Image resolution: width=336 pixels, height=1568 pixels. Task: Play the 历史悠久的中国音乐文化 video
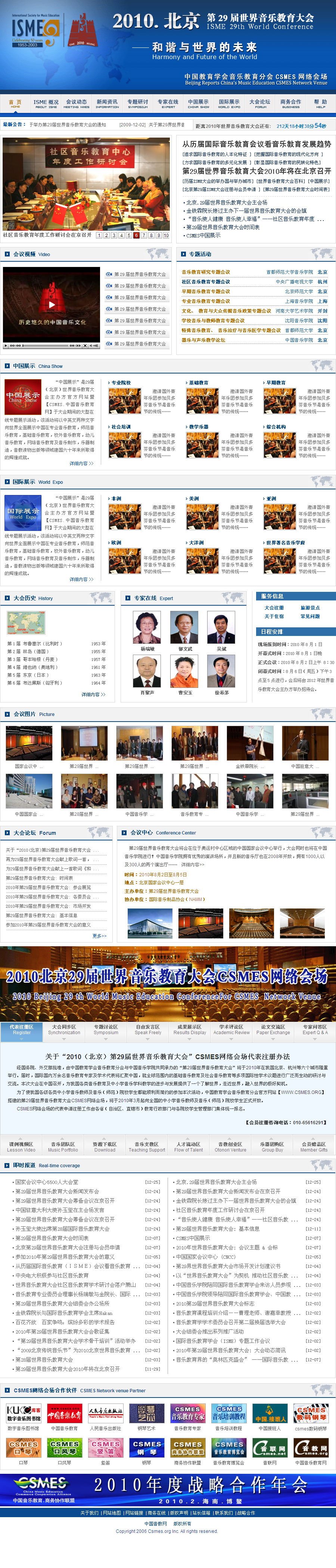52,304
